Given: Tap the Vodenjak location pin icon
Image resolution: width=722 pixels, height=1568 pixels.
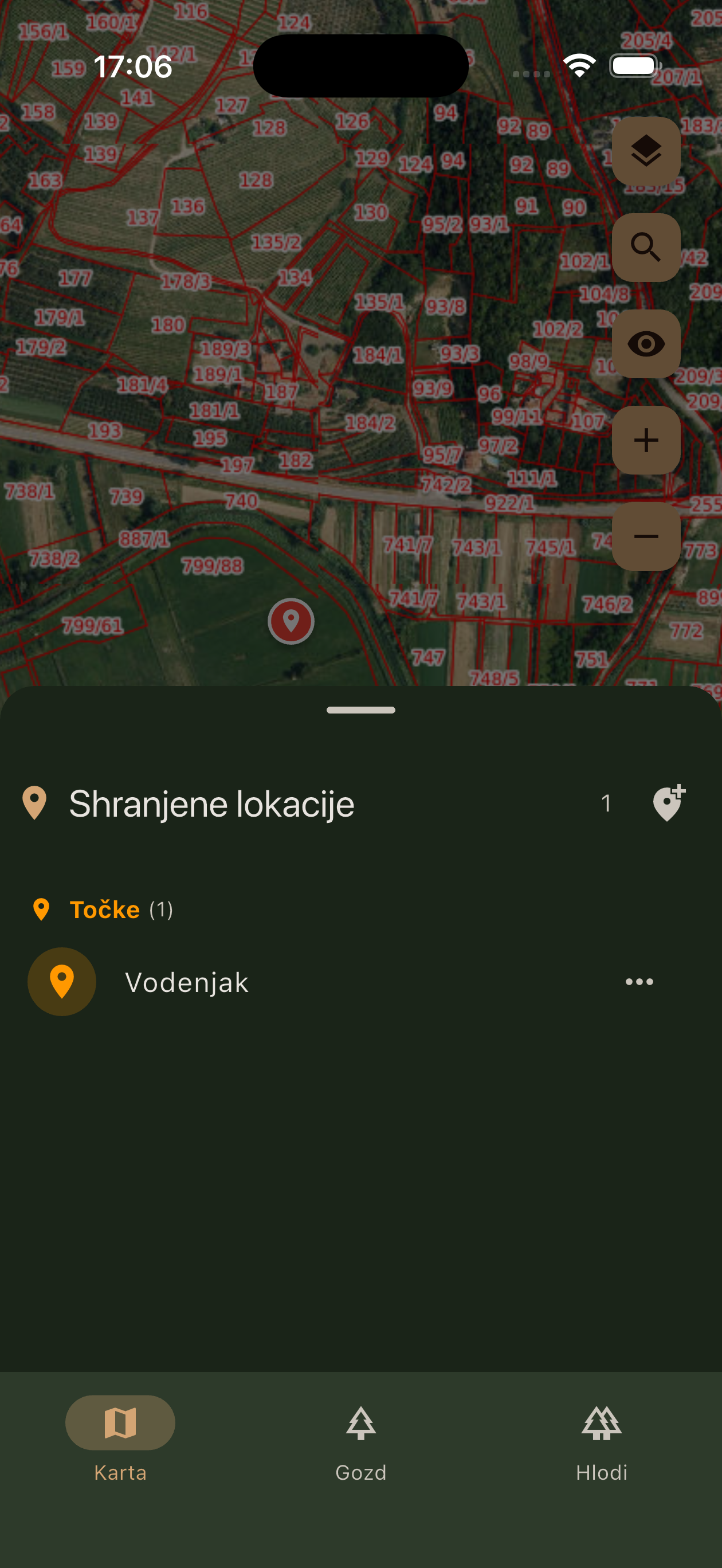Looking at the screenshot, I should [x=61, y=982].
